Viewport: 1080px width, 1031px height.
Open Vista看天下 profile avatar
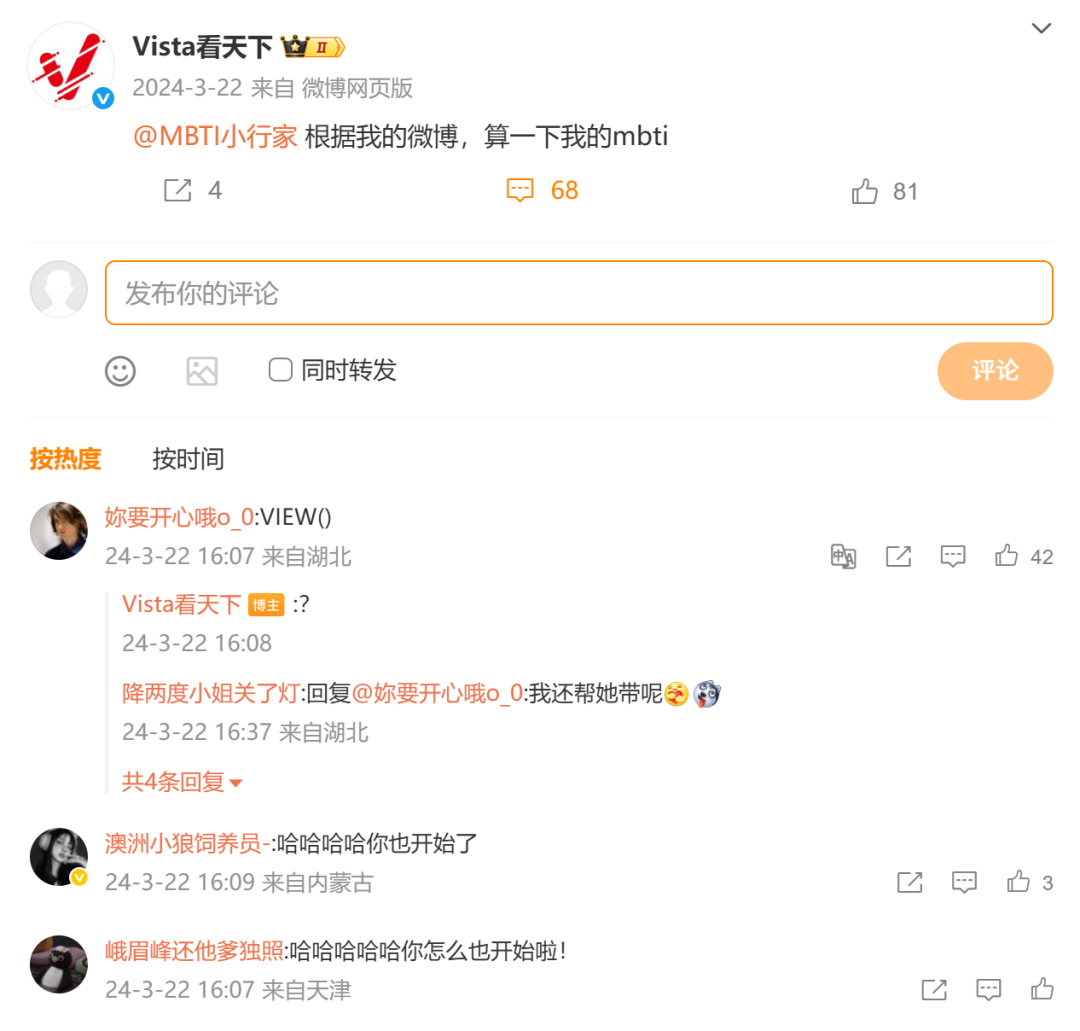[x=70, y=65]
